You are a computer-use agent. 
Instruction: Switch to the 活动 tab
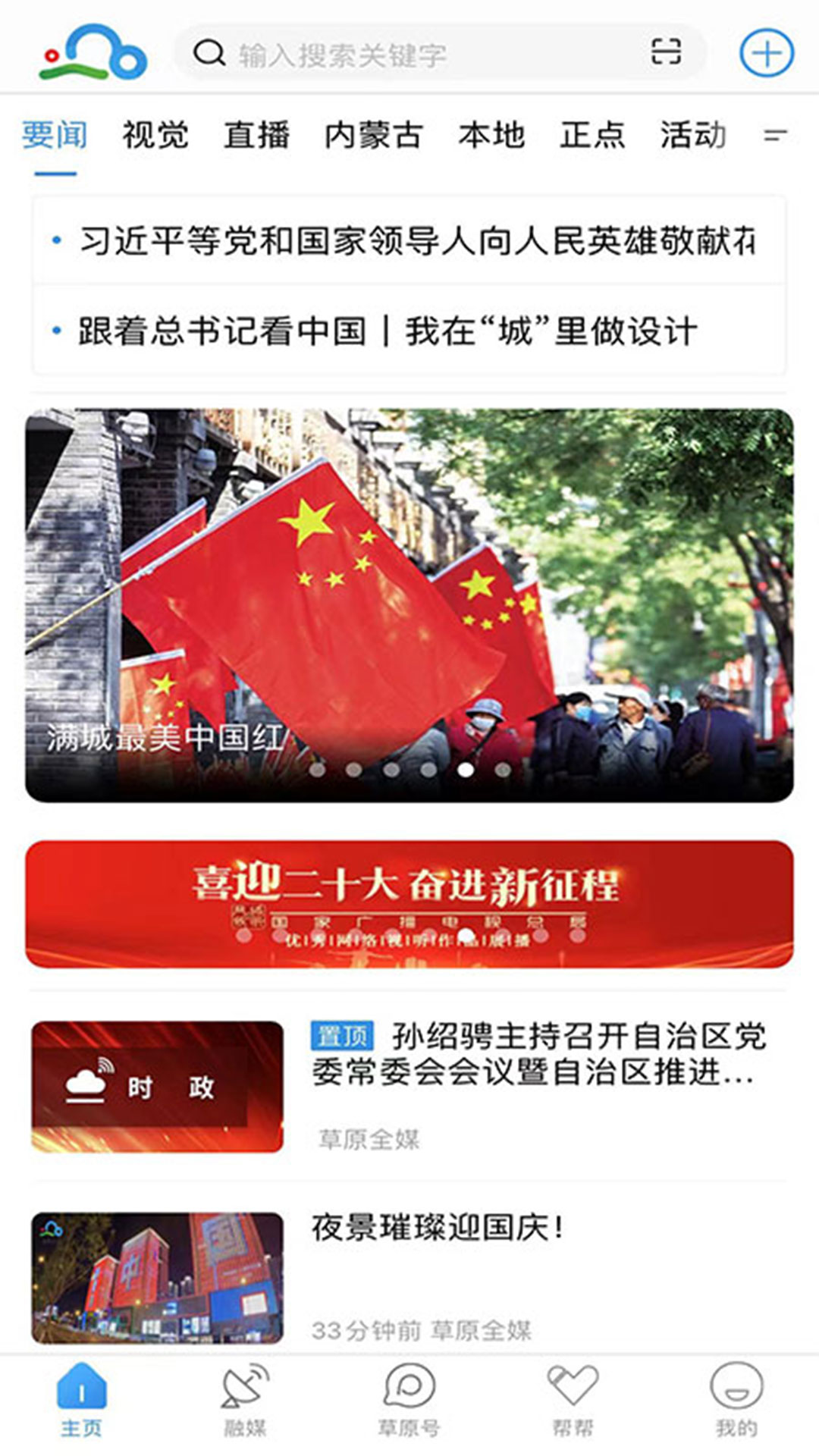693,136
